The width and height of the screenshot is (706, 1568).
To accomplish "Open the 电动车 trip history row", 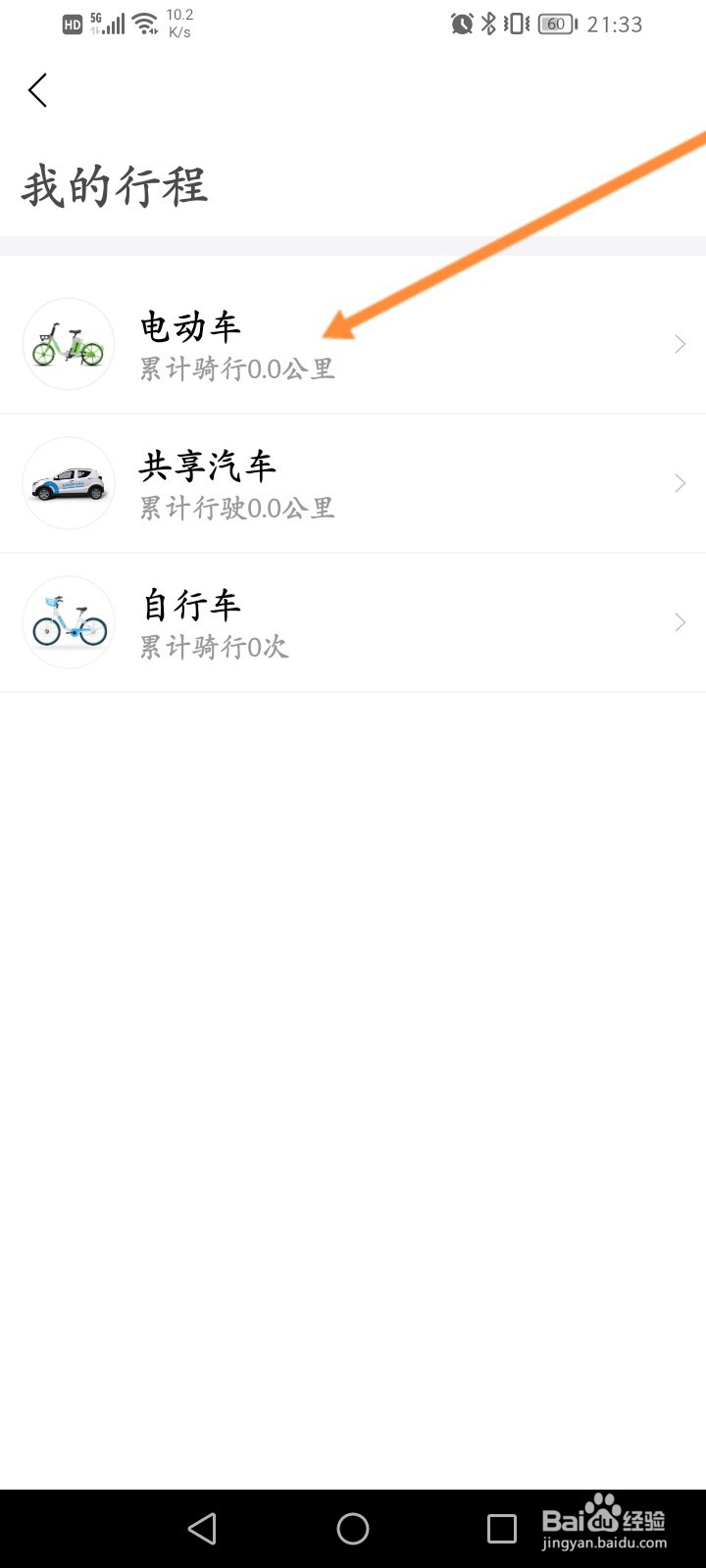I will [x=353, y=344].
